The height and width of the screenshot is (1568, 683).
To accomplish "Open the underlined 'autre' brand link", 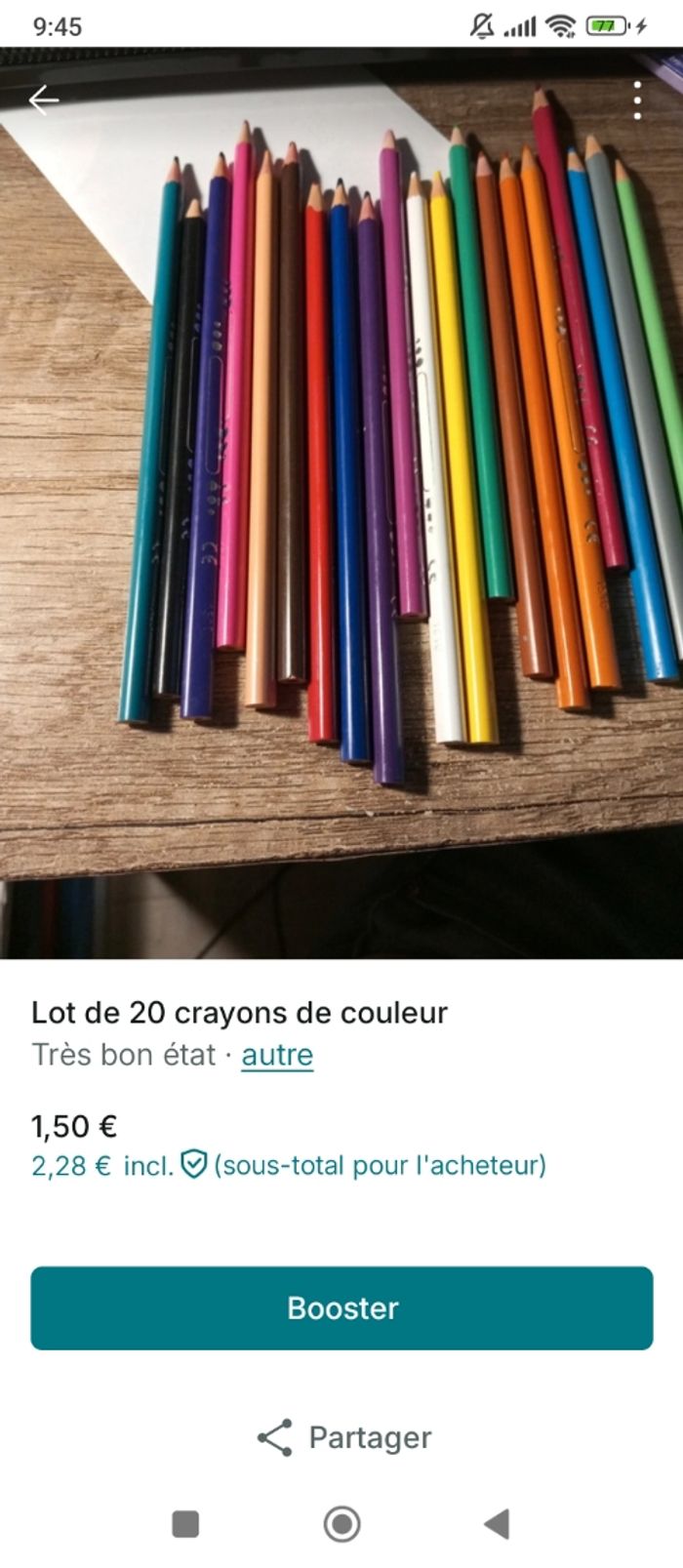I will [277, 1055].
